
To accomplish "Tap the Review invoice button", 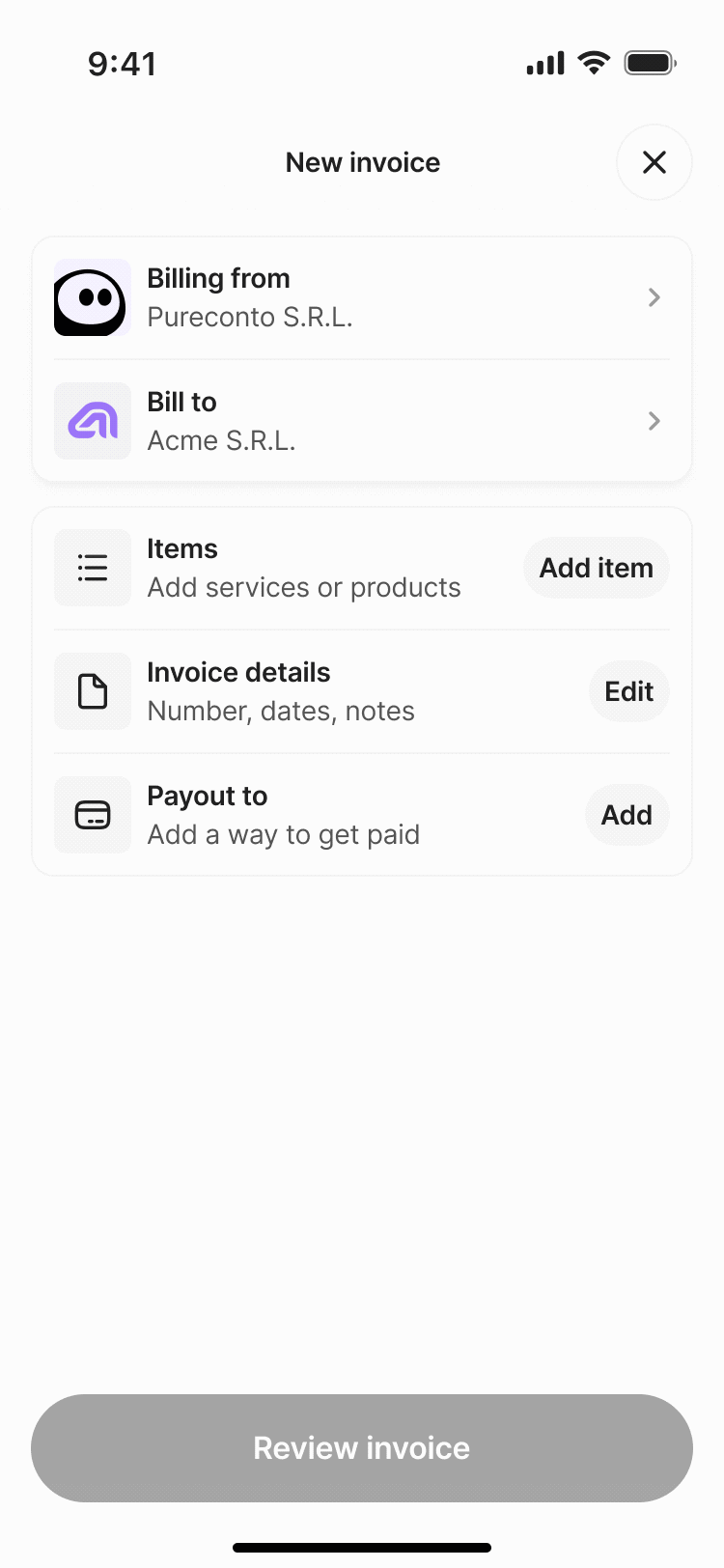I will (x=362, y=1448).
